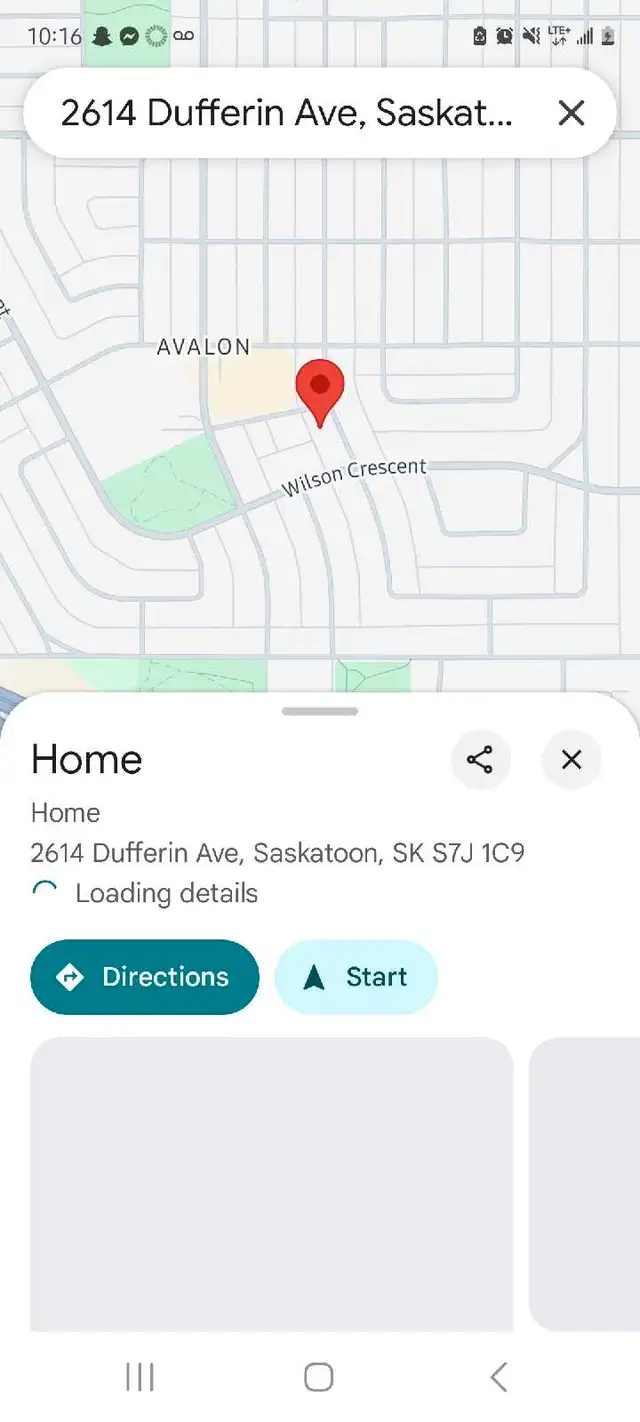Get directions to Home
The height and width of the screenshot is (1422, 640).
point(145,977)
